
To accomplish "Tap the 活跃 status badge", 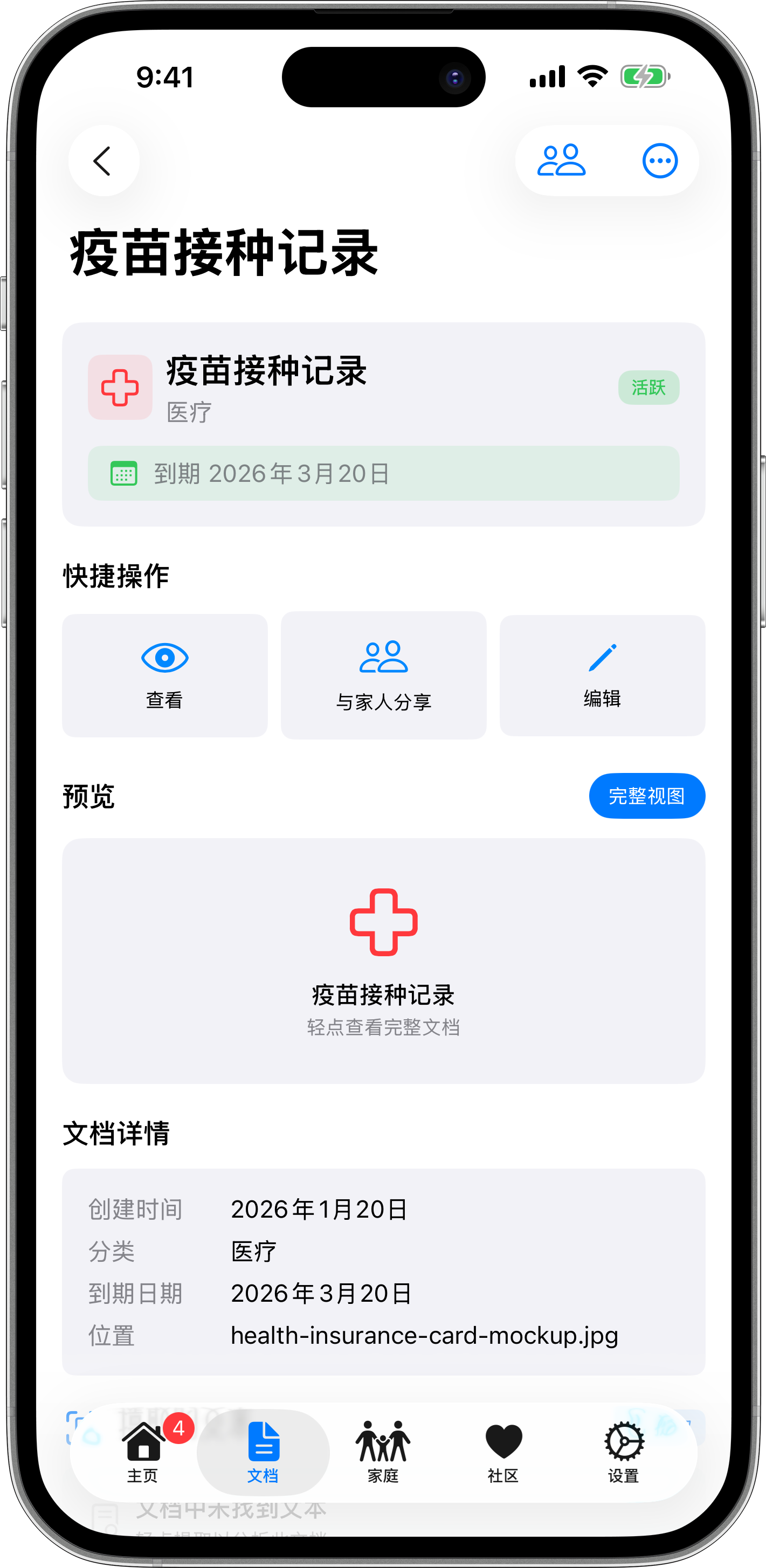I will tap(648, 387).
